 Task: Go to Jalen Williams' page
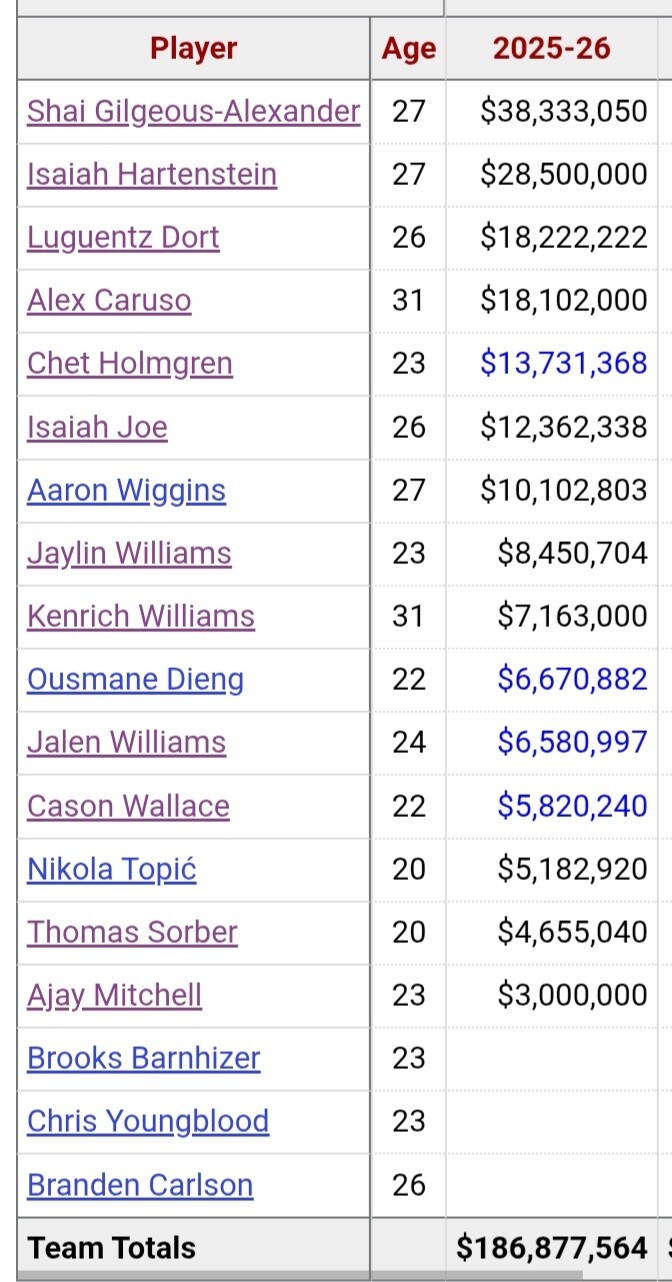pyautogui.click(x=126, y=742)
